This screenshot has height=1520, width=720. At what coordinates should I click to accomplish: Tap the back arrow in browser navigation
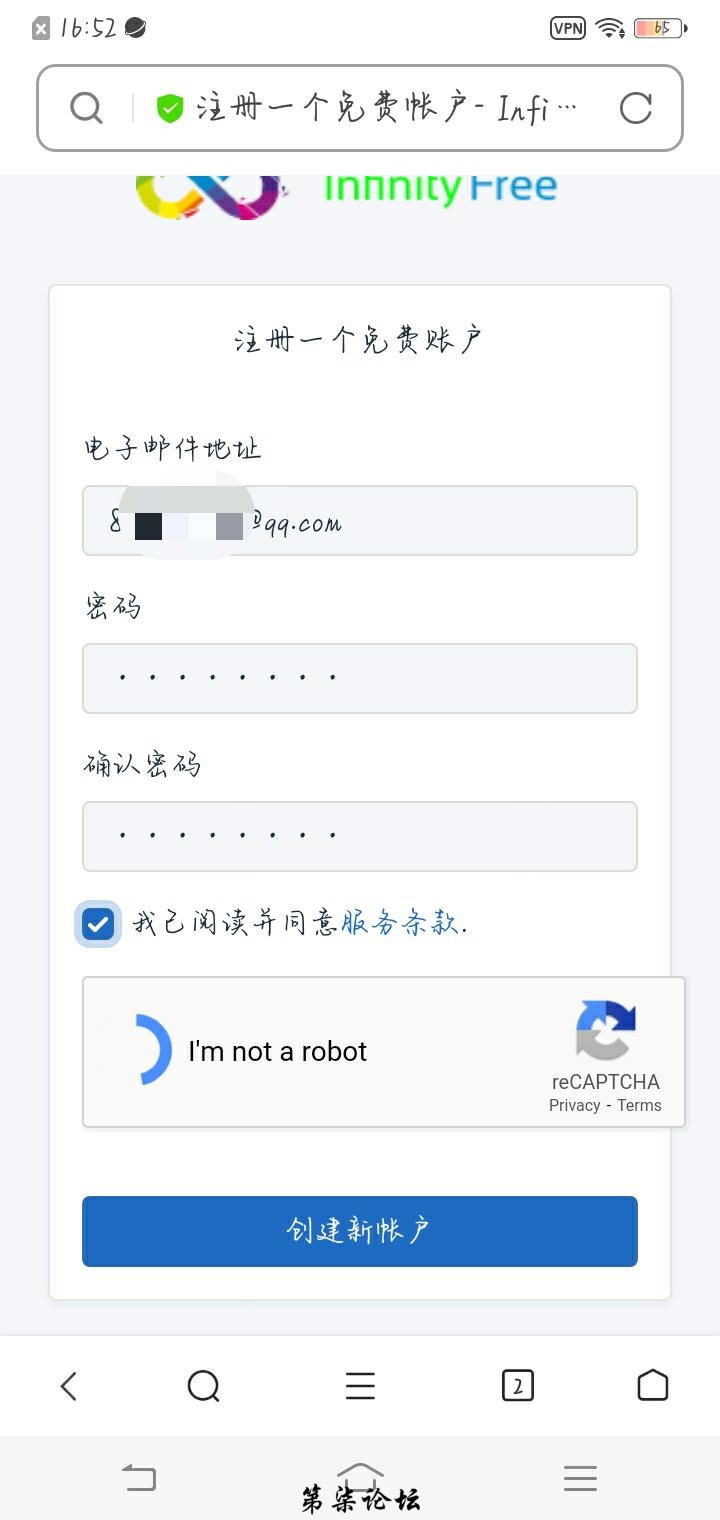[x=67, y=1385]
